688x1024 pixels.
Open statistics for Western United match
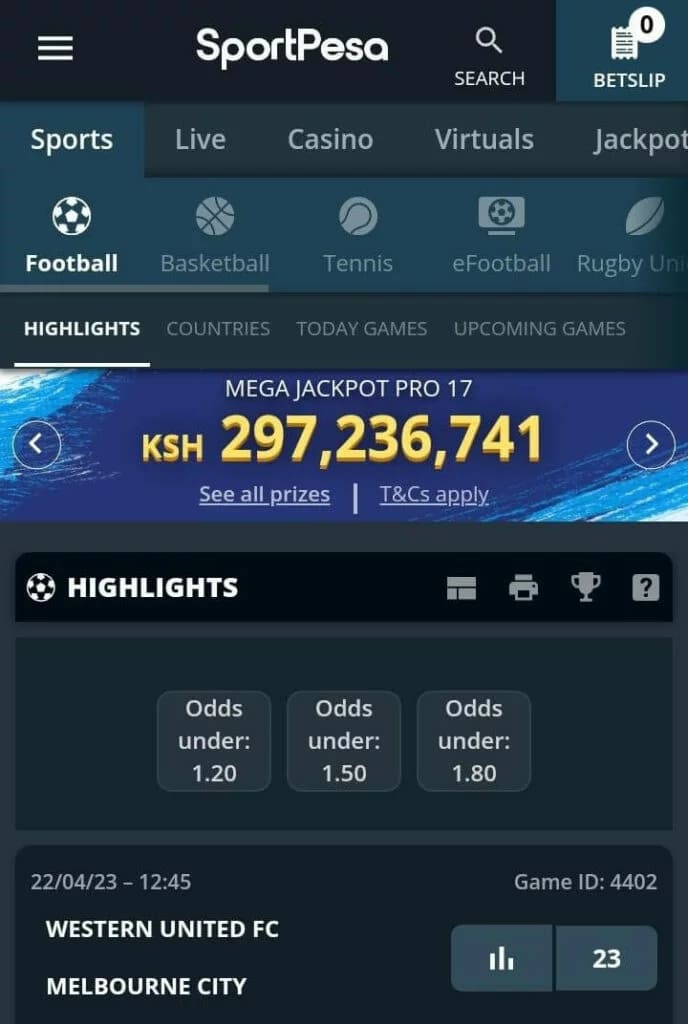pyautogui.click(x=502, y=958)
